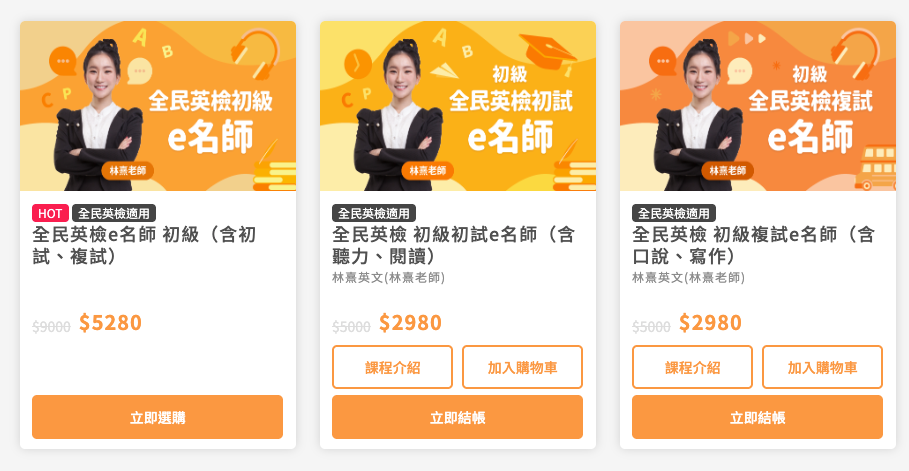Open the 初級 全民英檢複試 e名師 course banner

757,106
